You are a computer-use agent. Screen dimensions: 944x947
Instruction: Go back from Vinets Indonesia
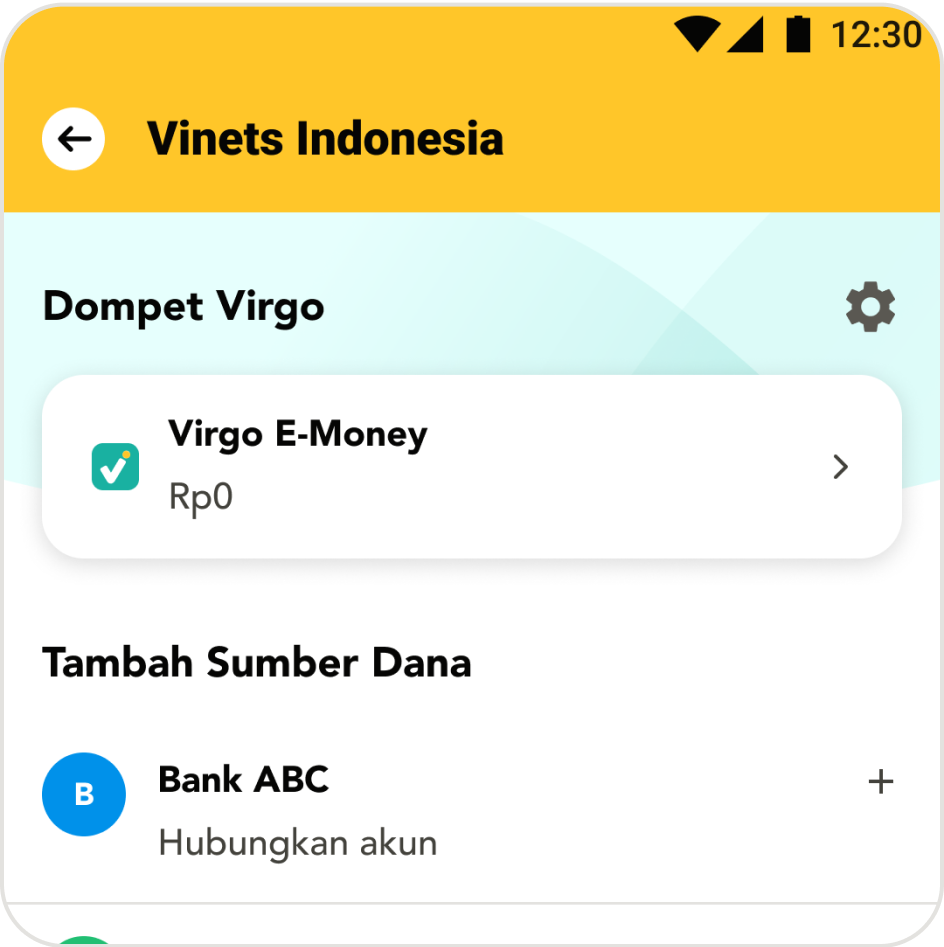(74, 139)
